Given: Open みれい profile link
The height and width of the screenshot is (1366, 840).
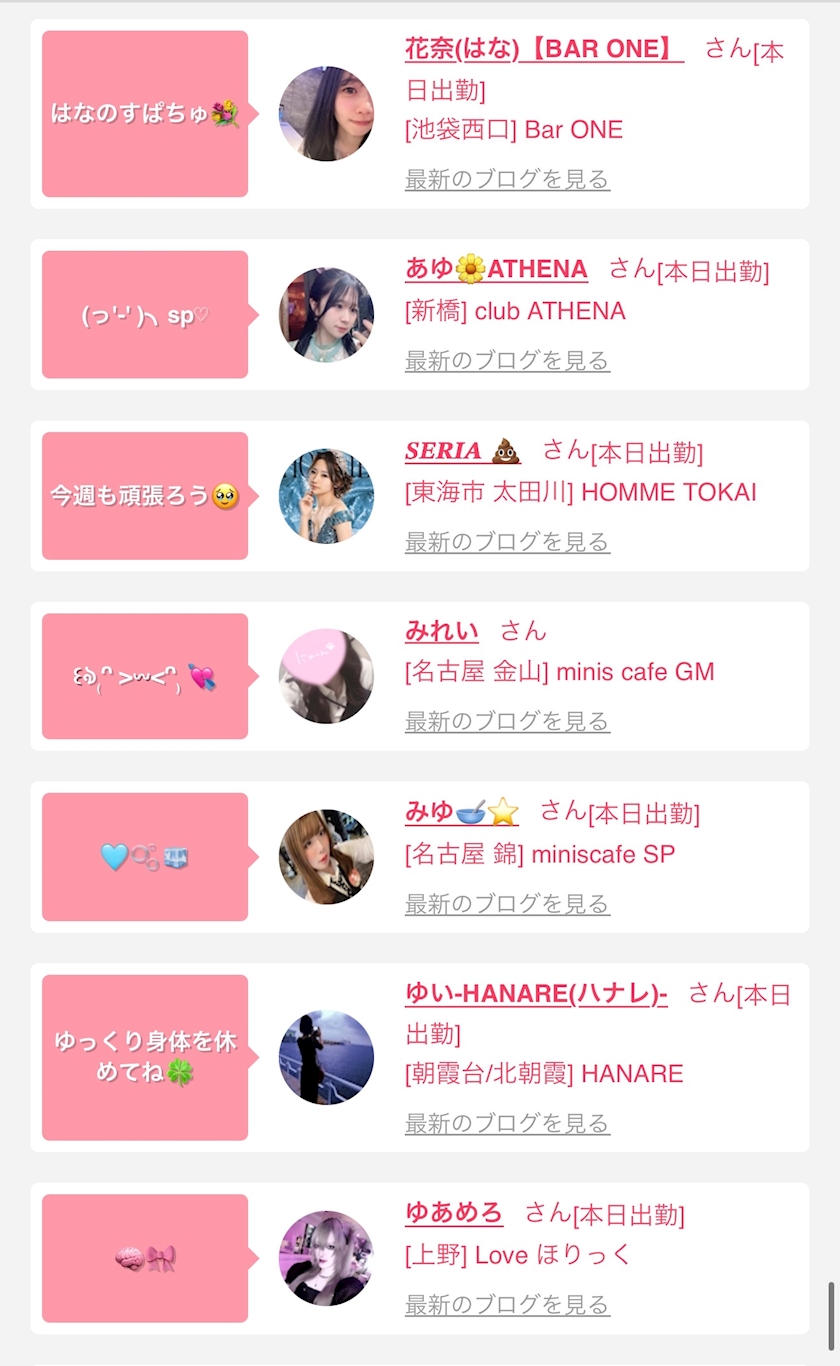Looking at the screenshot, I should [441, 631].
